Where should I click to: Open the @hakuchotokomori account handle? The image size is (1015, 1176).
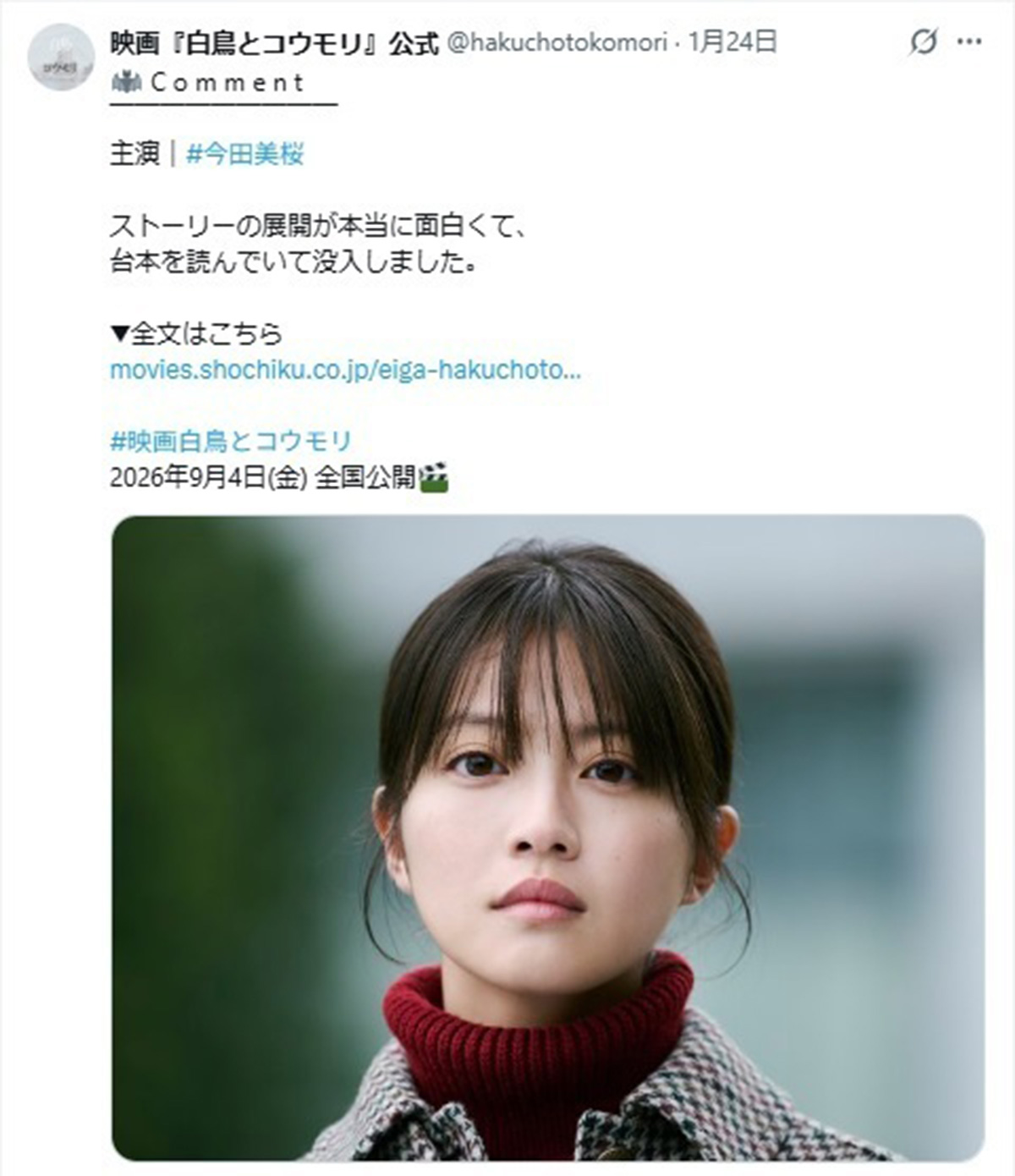[x=557, y=42]
